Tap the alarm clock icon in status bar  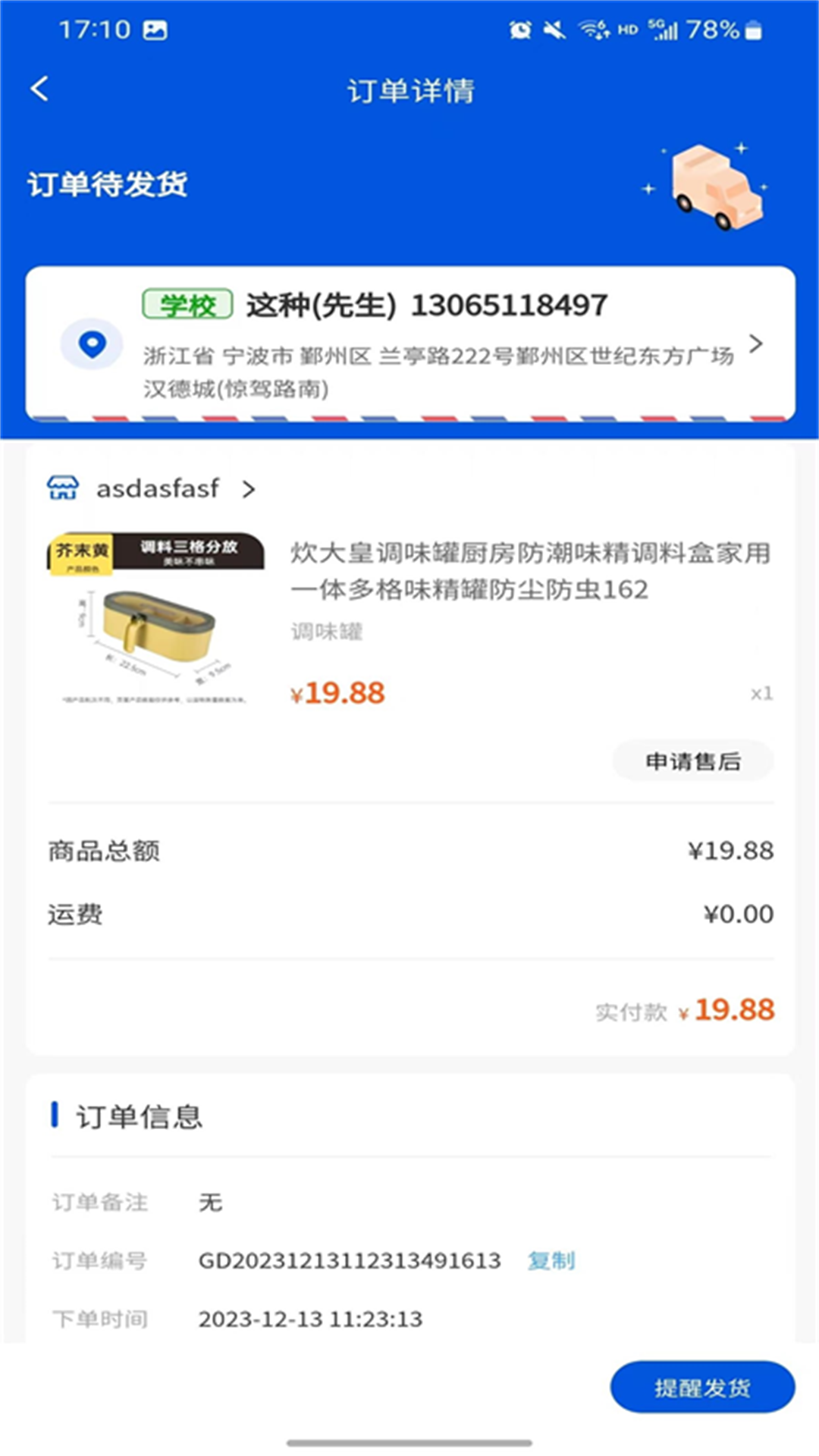click(x=519, y=30)
